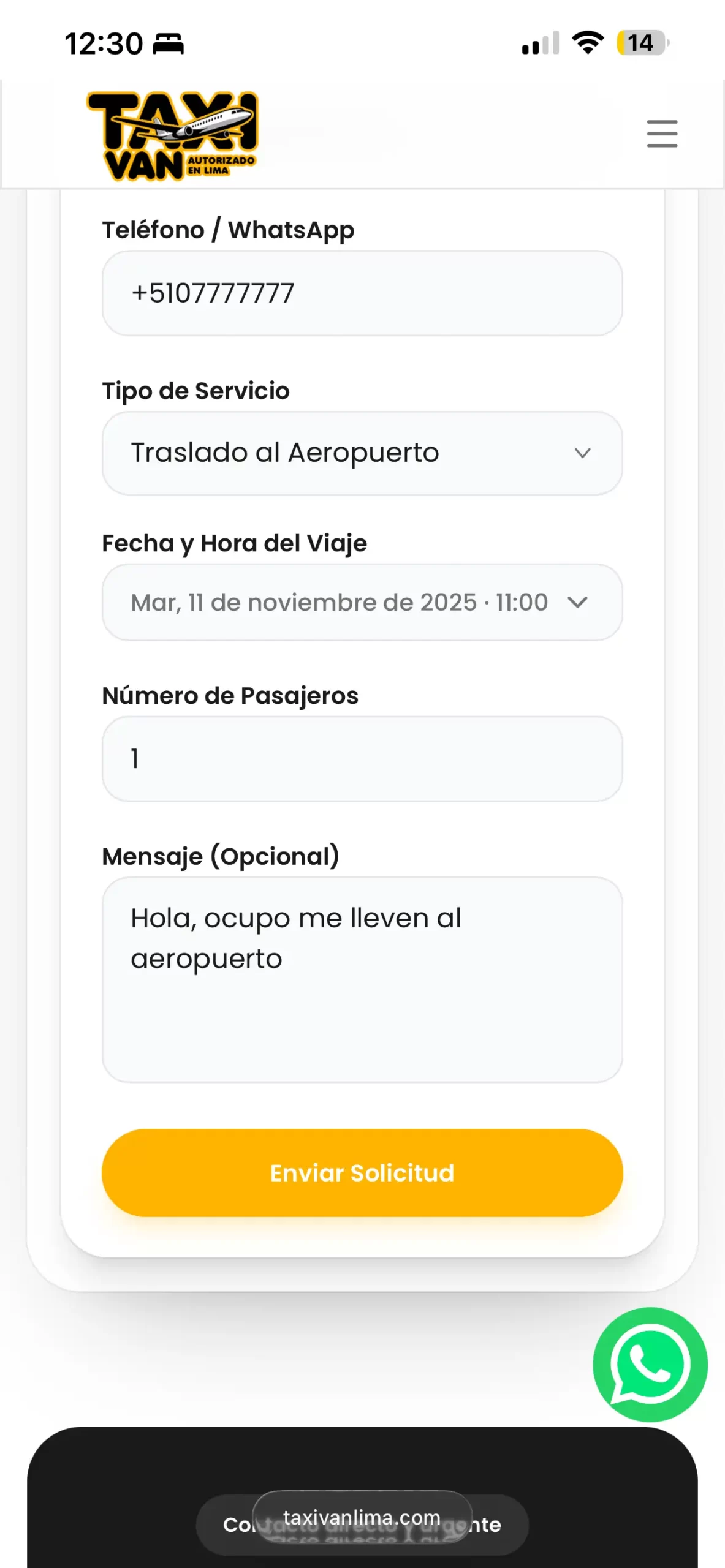Tap the clock showing 12:30
Image resolution: width=725 pixels, height=1568 pixels.
coord(103,43)
